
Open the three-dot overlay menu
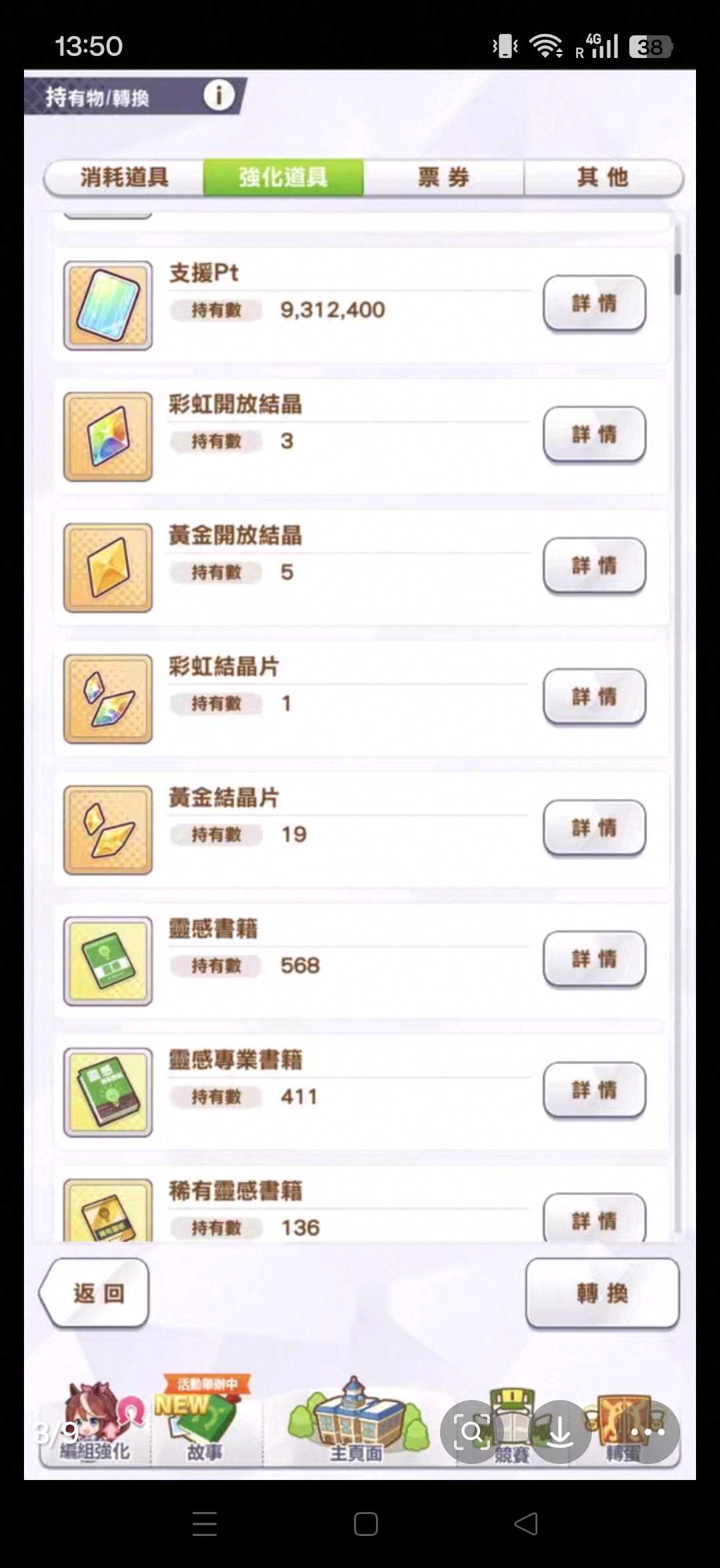[647, 1432]
